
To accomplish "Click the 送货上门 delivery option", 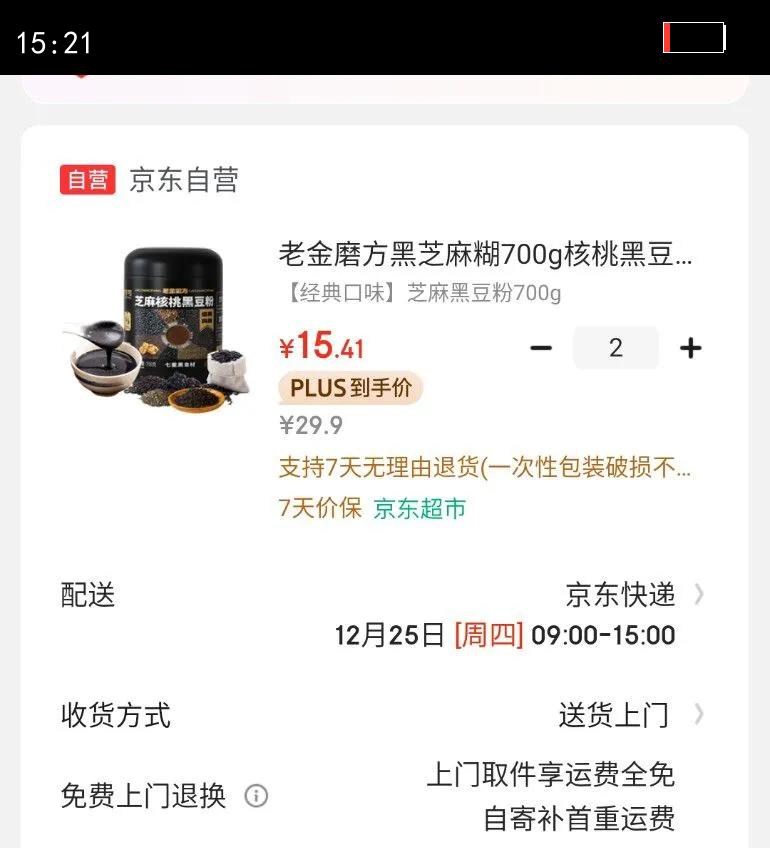I will 614,715.
